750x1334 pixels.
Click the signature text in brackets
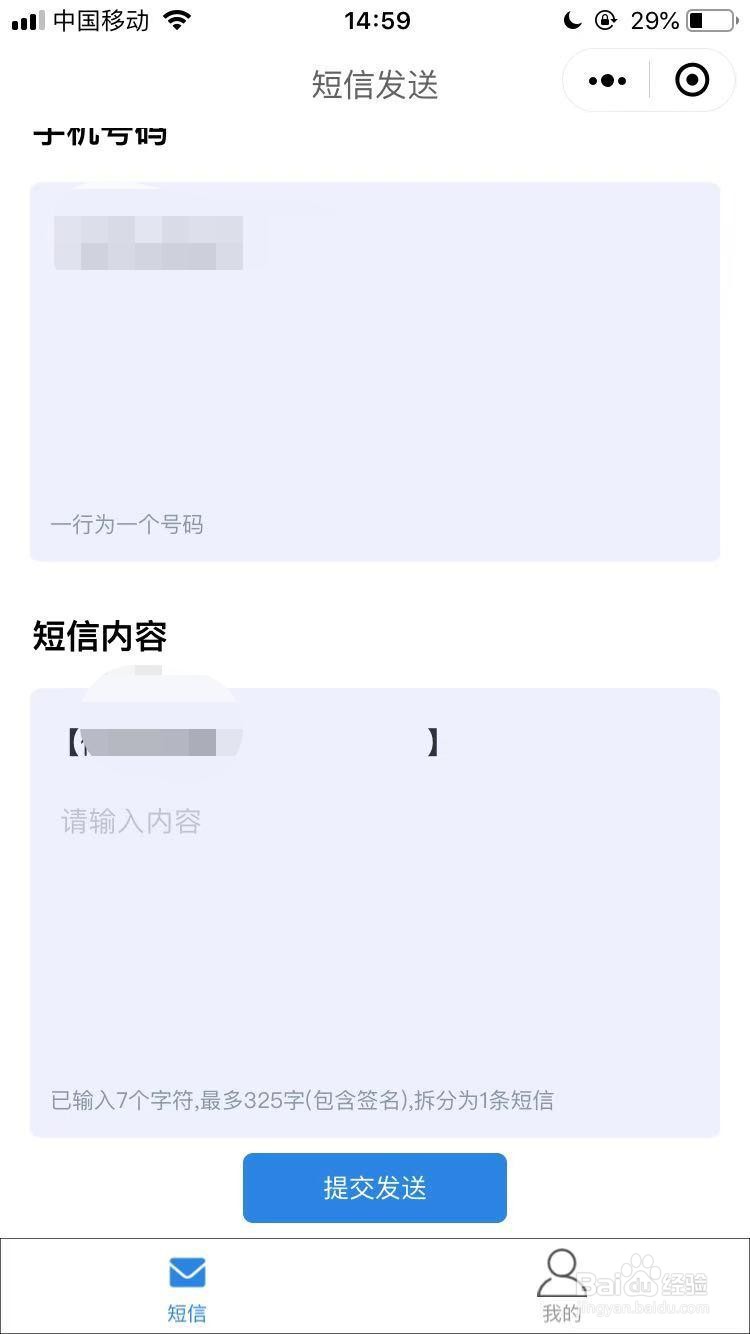coord(250,740)
